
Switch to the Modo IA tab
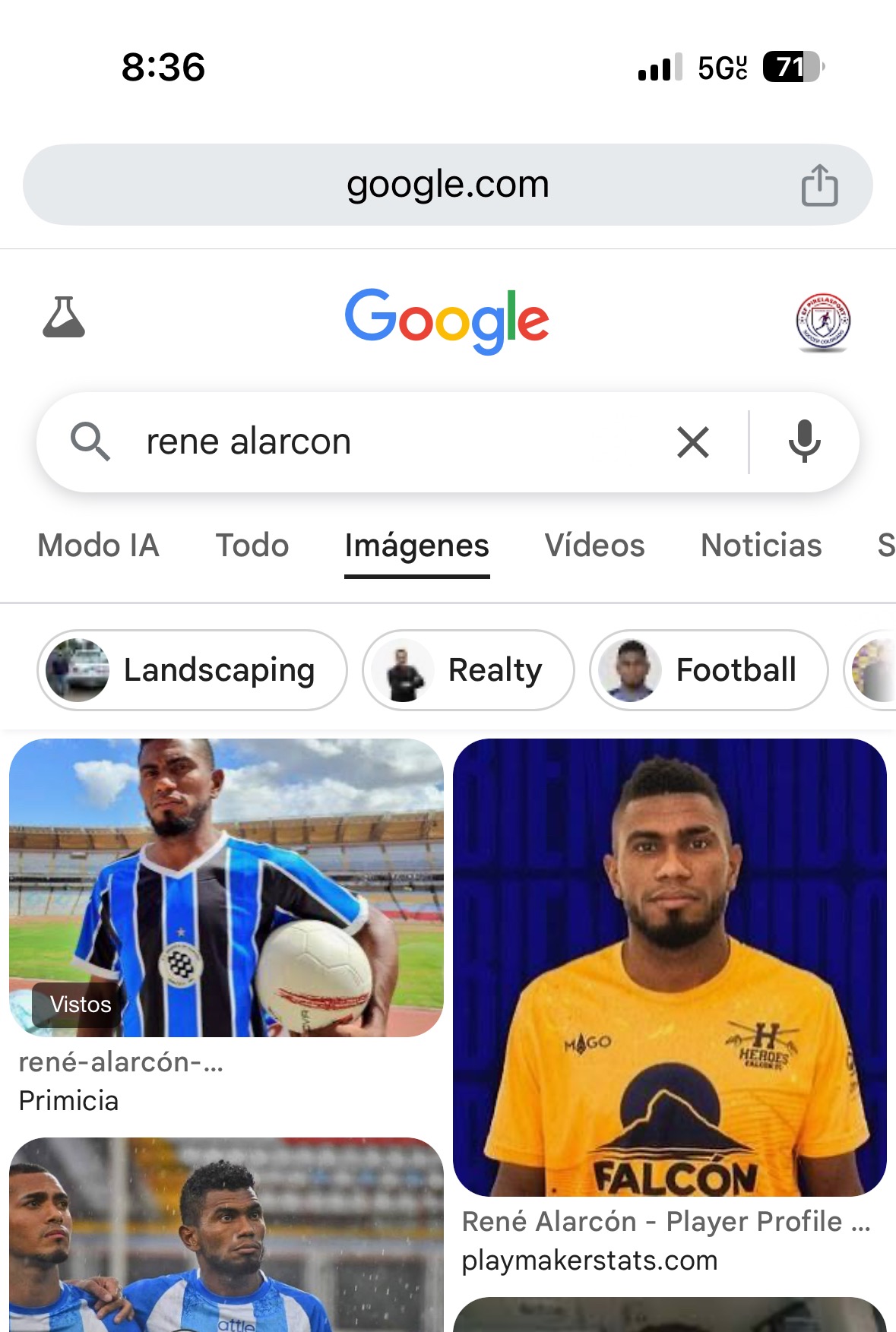[x=99, y=546]
